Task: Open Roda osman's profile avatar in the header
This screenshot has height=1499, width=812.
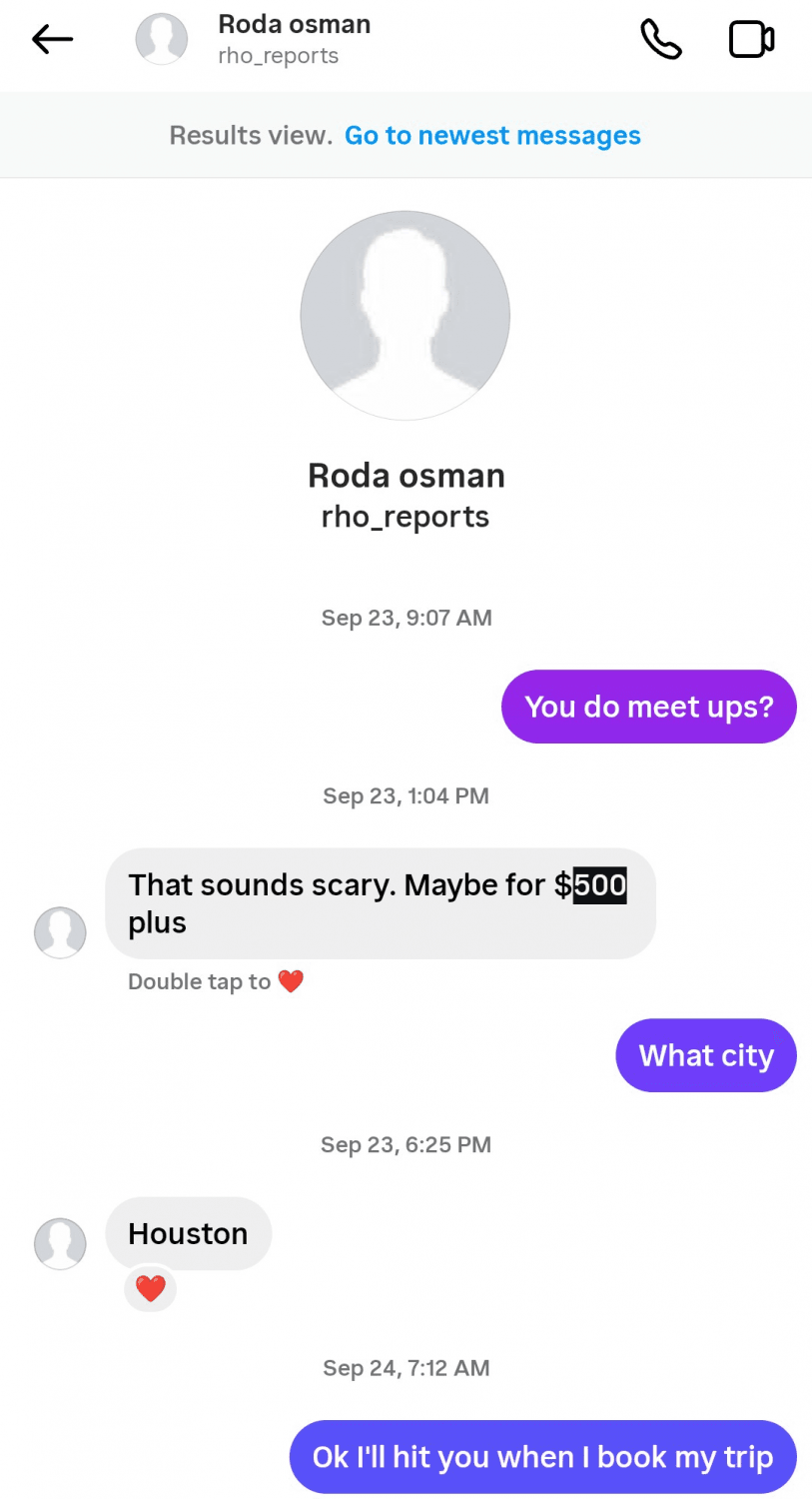Action: [x=161, y=38]
